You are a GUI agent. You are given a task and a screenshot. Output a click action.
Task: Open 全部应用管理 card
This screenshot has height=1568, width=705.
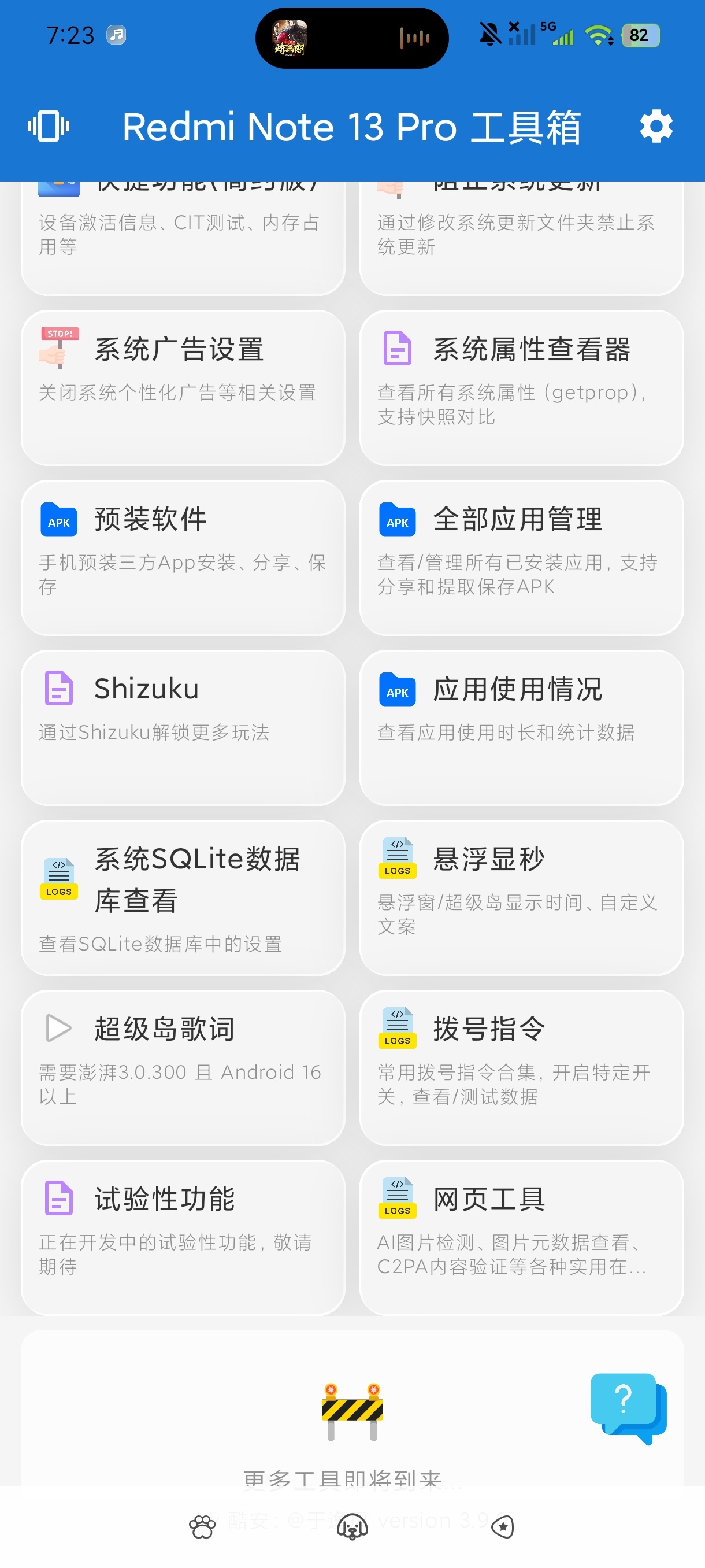tap(521, 558)
